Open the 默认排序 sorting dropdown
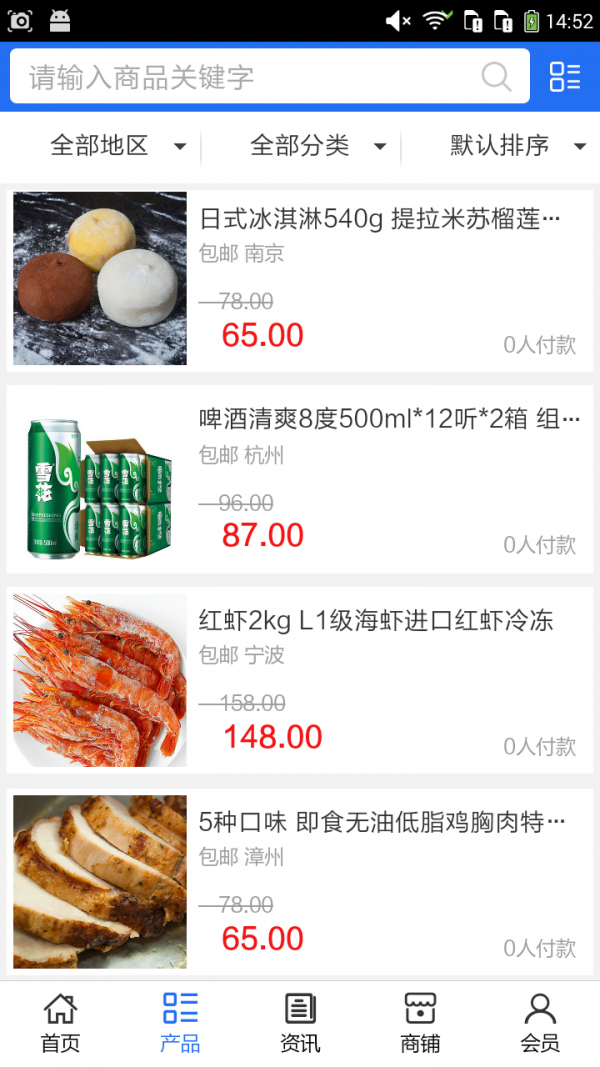 [x=517, y=146]
